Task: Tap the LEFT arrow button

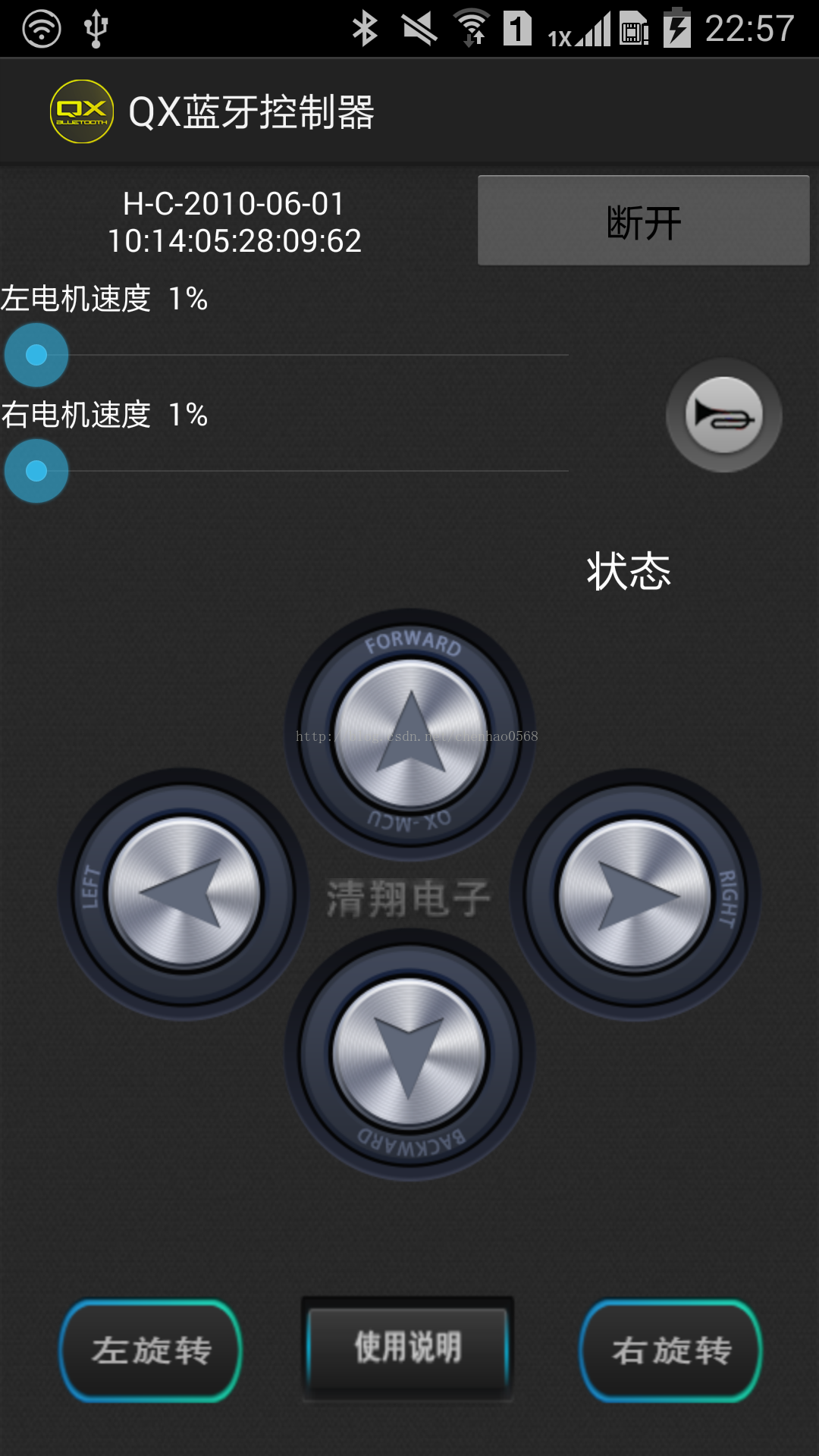Action: click(x=184, y=893)
